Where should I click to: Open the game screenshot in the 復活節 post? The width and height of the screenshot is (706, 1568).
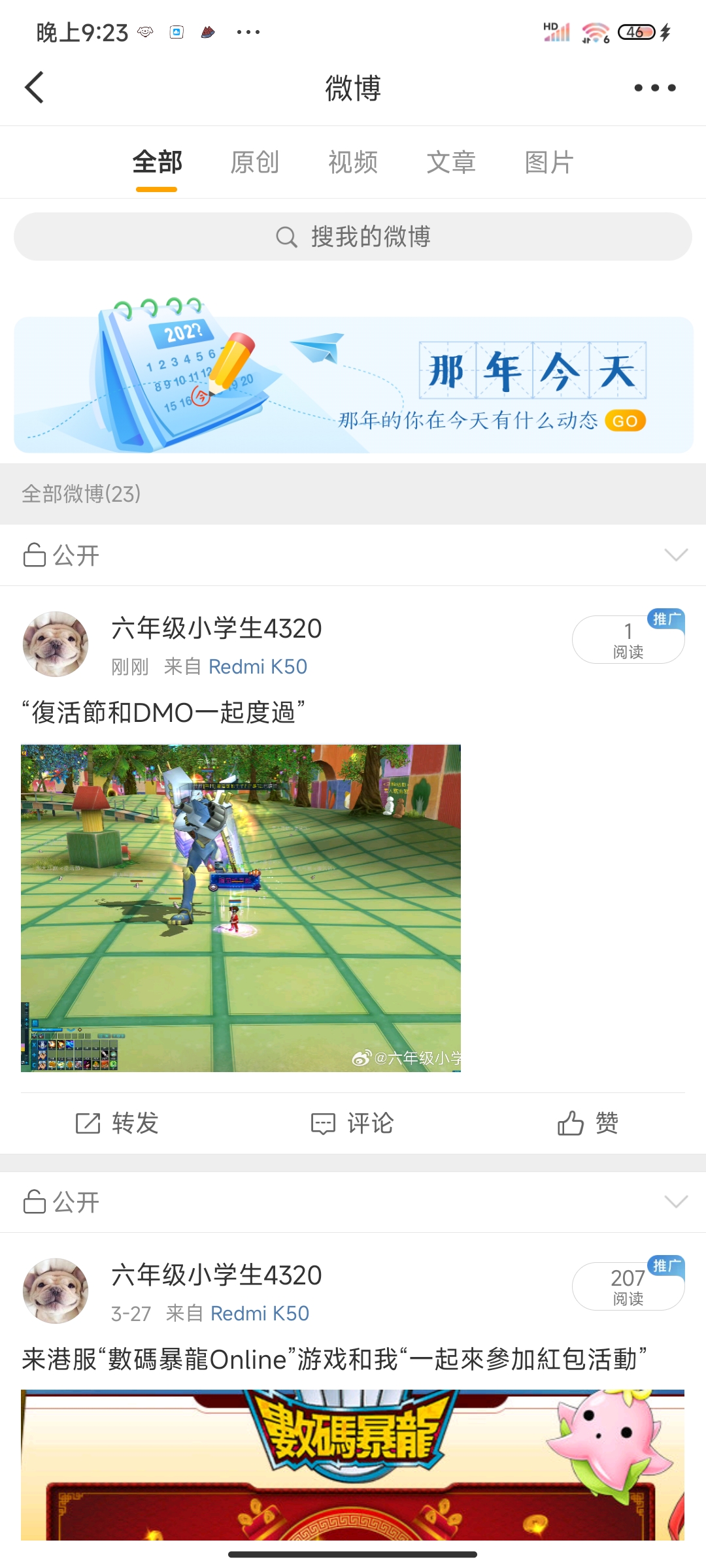coord(241,908)
